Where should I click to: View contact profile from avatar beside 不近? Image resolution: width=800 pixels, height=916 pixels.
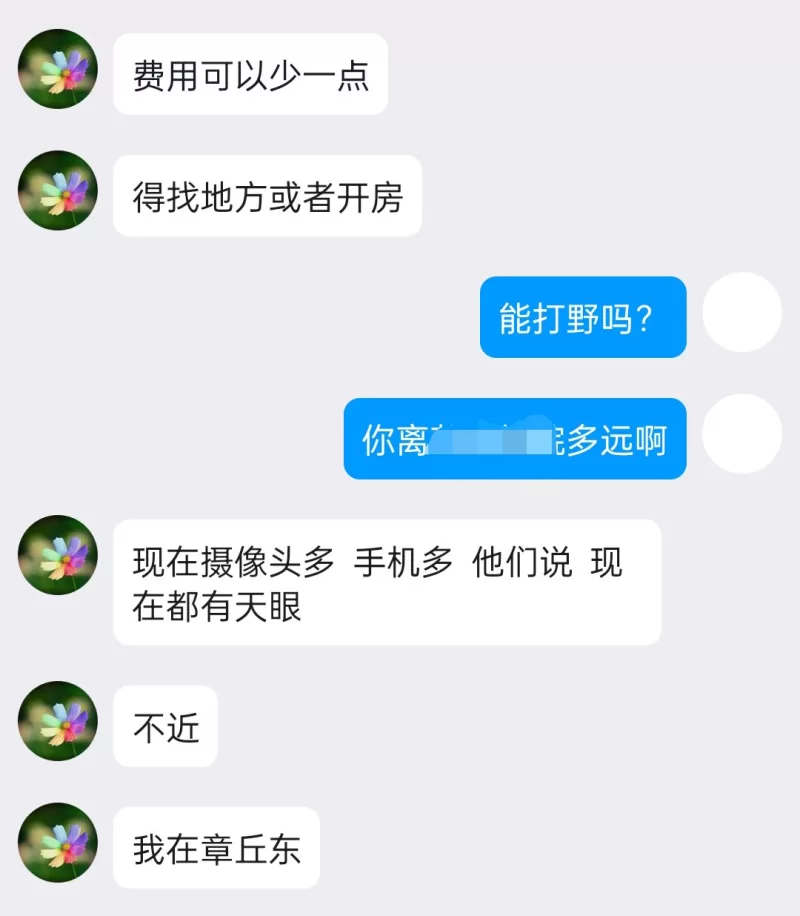click(x=58, y=721)
